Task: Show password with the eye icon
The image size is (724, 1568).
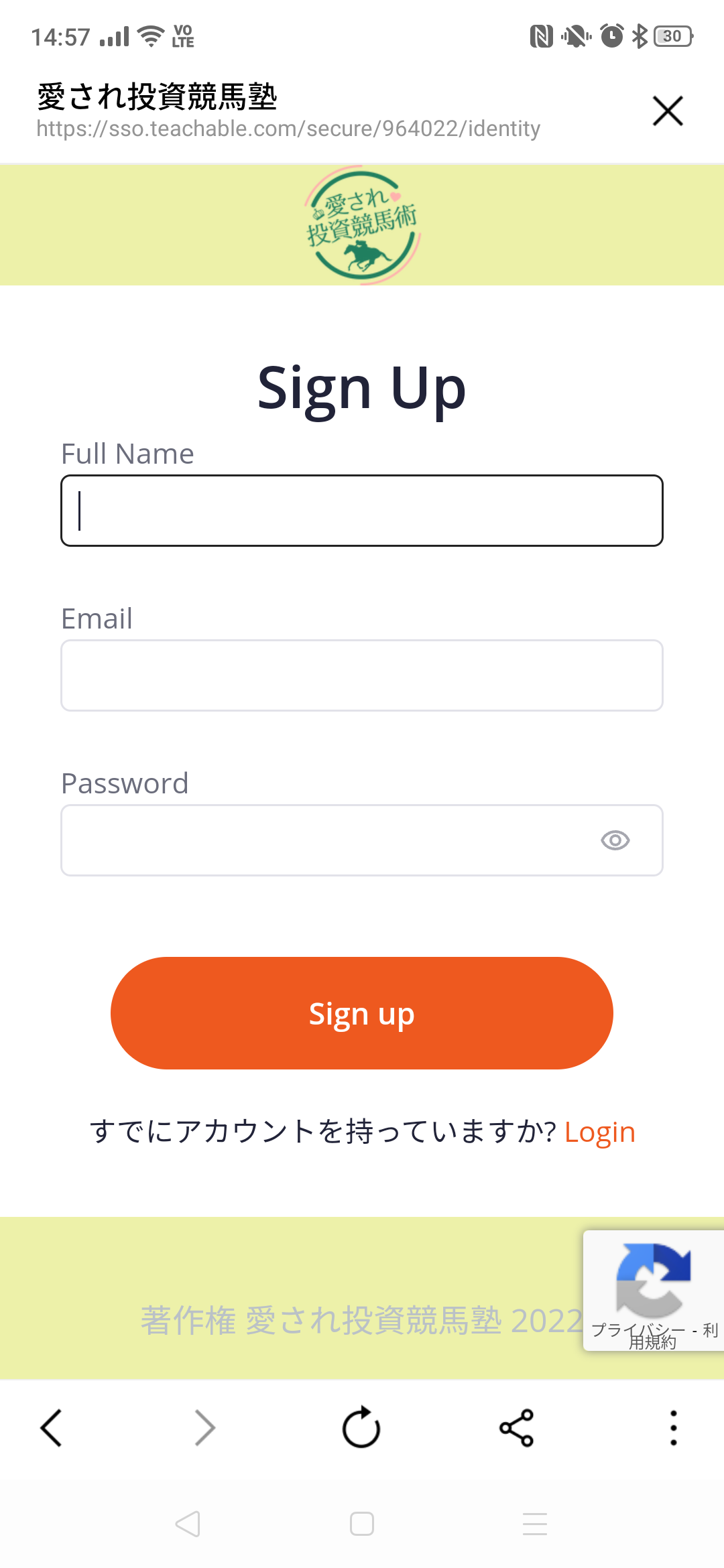Action: pos(615,840)
